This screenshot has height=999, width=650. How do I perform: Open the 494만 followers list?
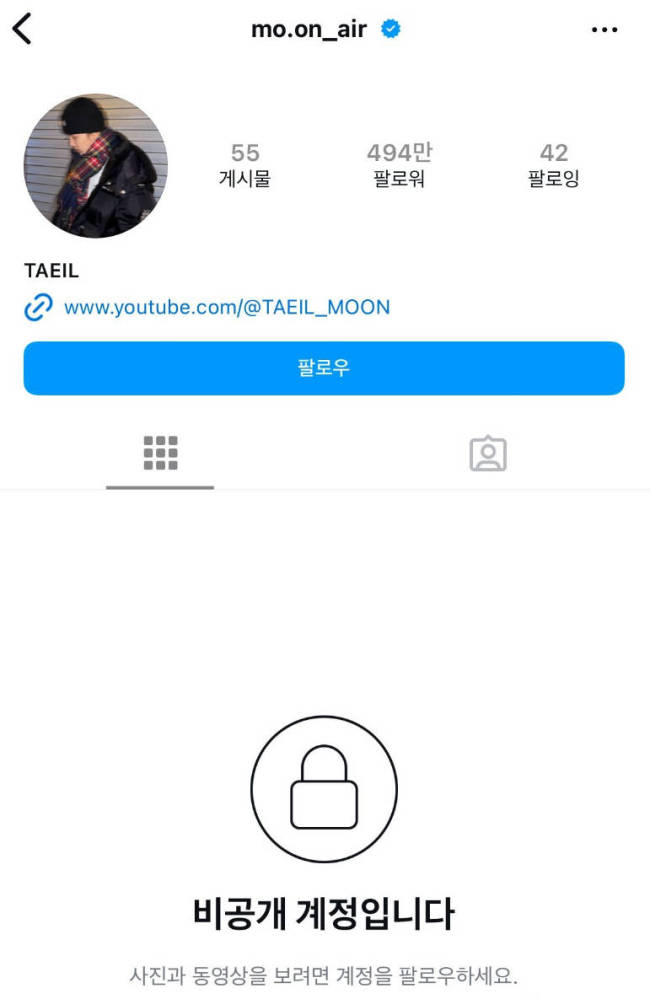pos(399,165)
